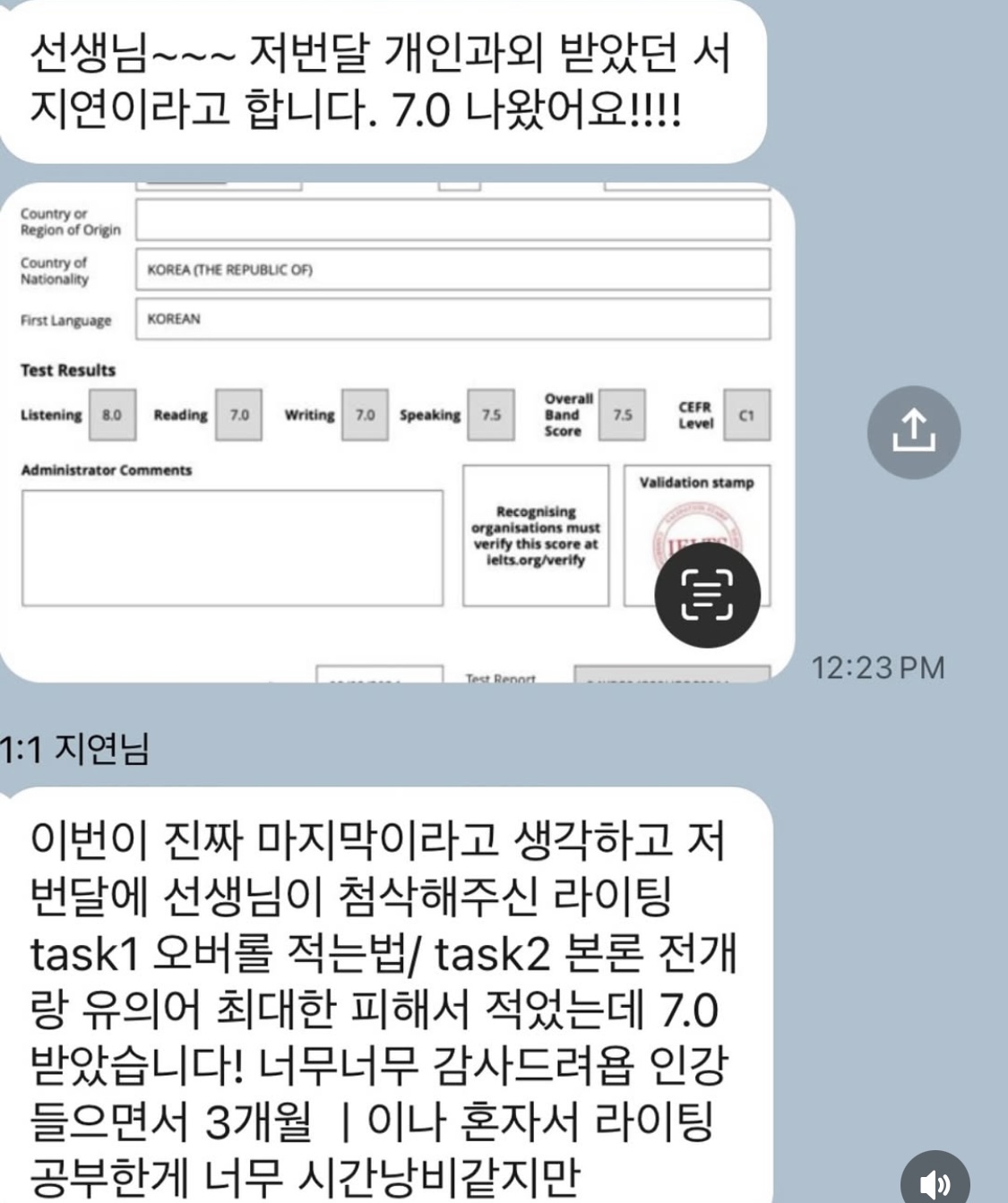
Task: Scan text in the score report image
Action: (x=707, y=595)
